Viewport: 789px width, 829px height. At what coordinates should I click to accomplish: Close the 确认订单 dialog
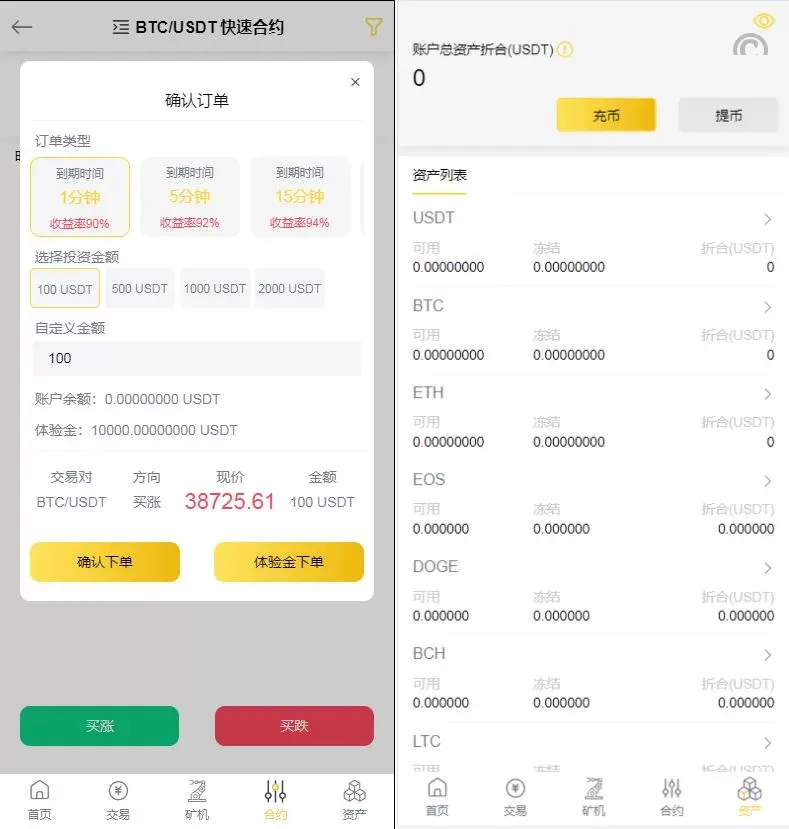pos(355,83)
